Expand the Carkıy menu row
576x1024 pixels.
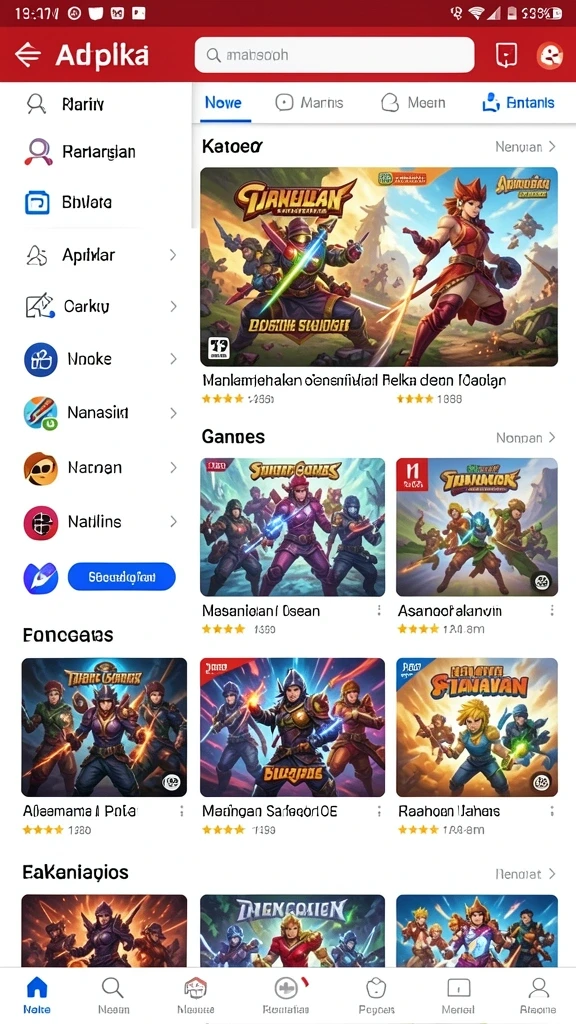pos(101,306)
